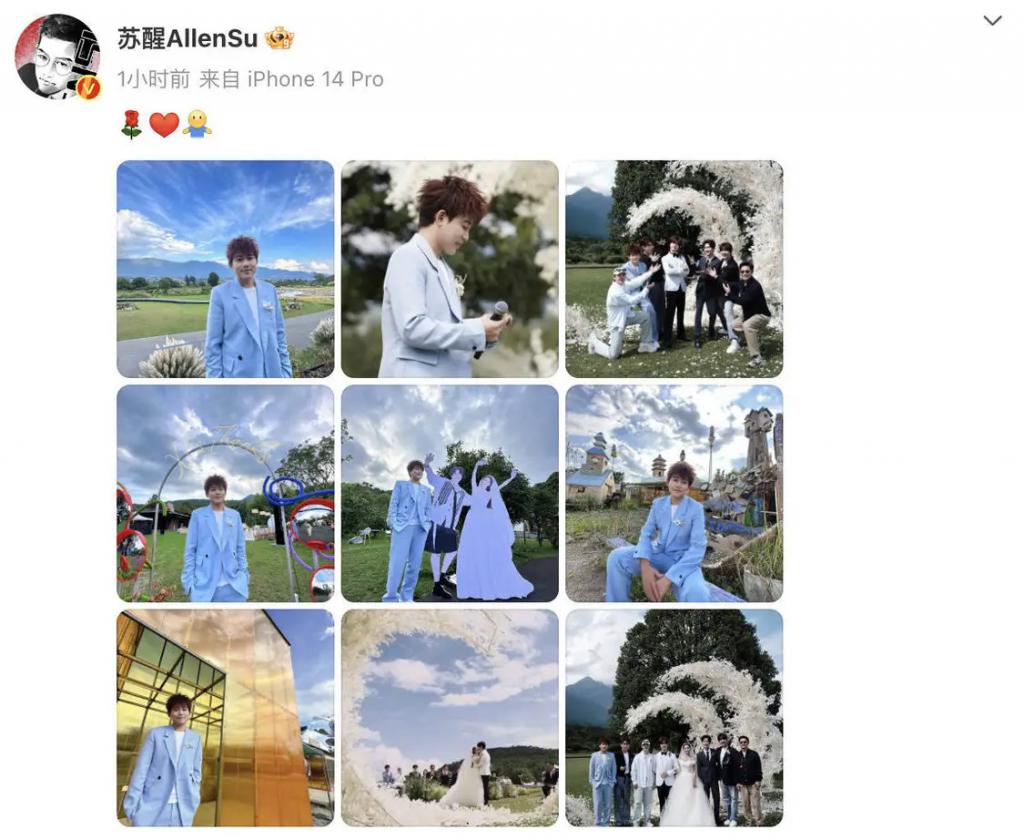1024x840 pixels.
Task: View photo of man sitting near castle
Action: tap(674, 493)
